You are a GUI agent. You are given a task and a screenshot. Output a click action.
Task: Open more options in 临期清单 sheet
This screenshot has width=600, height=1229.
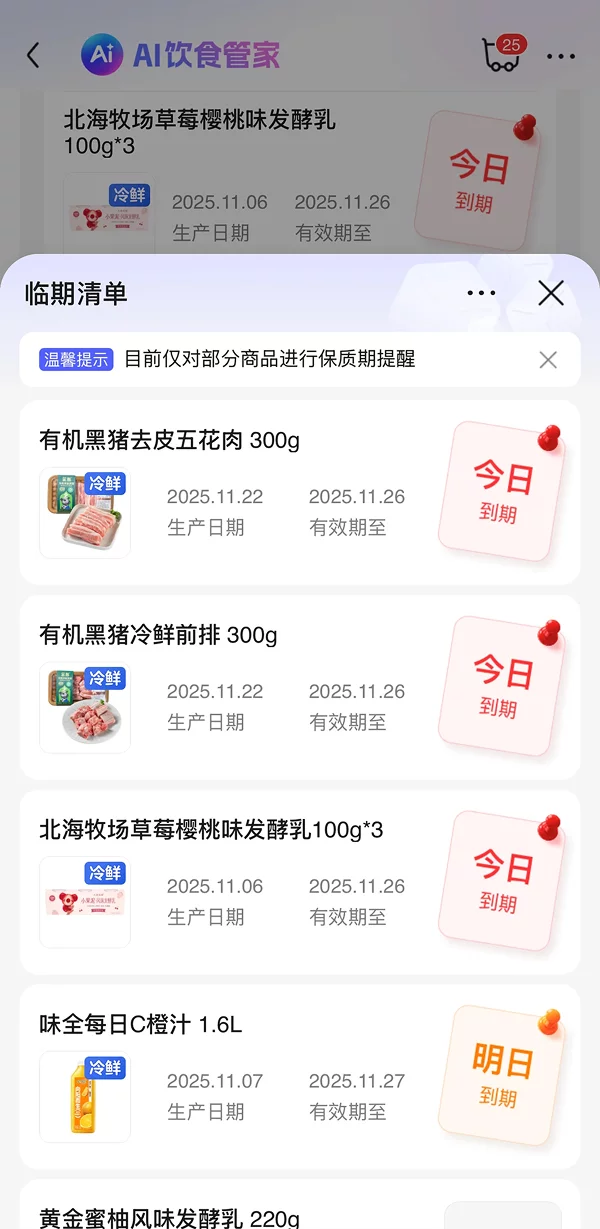[481, 293]
